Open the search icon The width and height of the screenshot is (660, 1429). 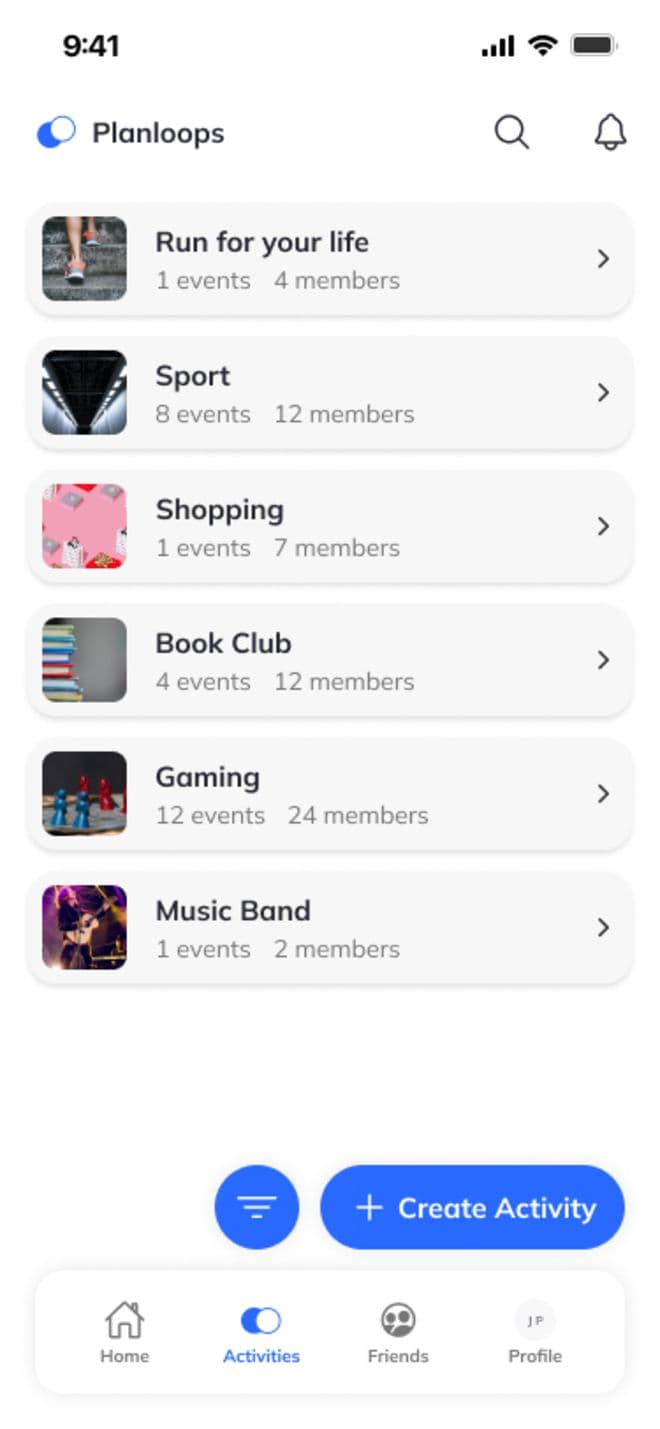[511, 132]
